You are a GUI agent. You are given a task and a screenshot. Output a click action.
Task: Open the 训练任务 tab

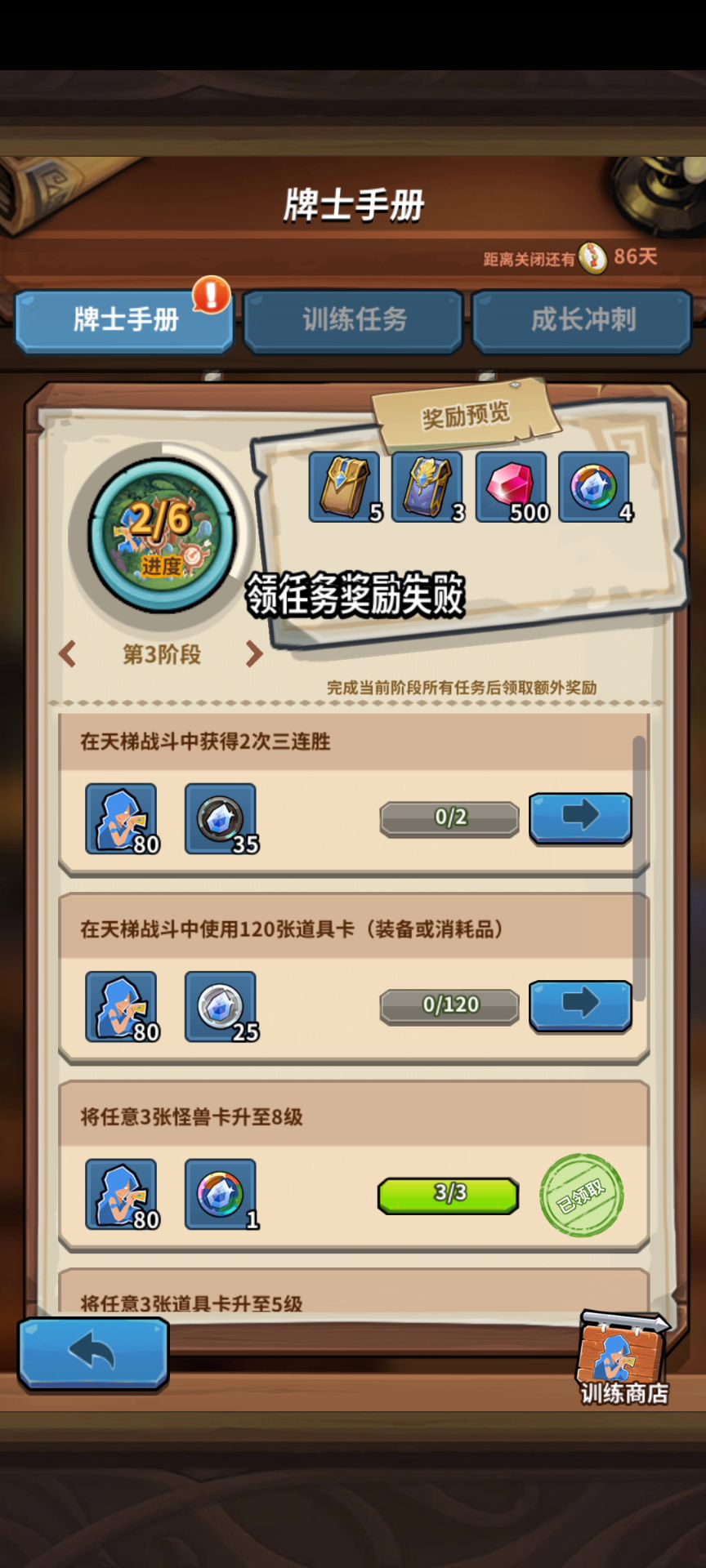coord(354,320)
